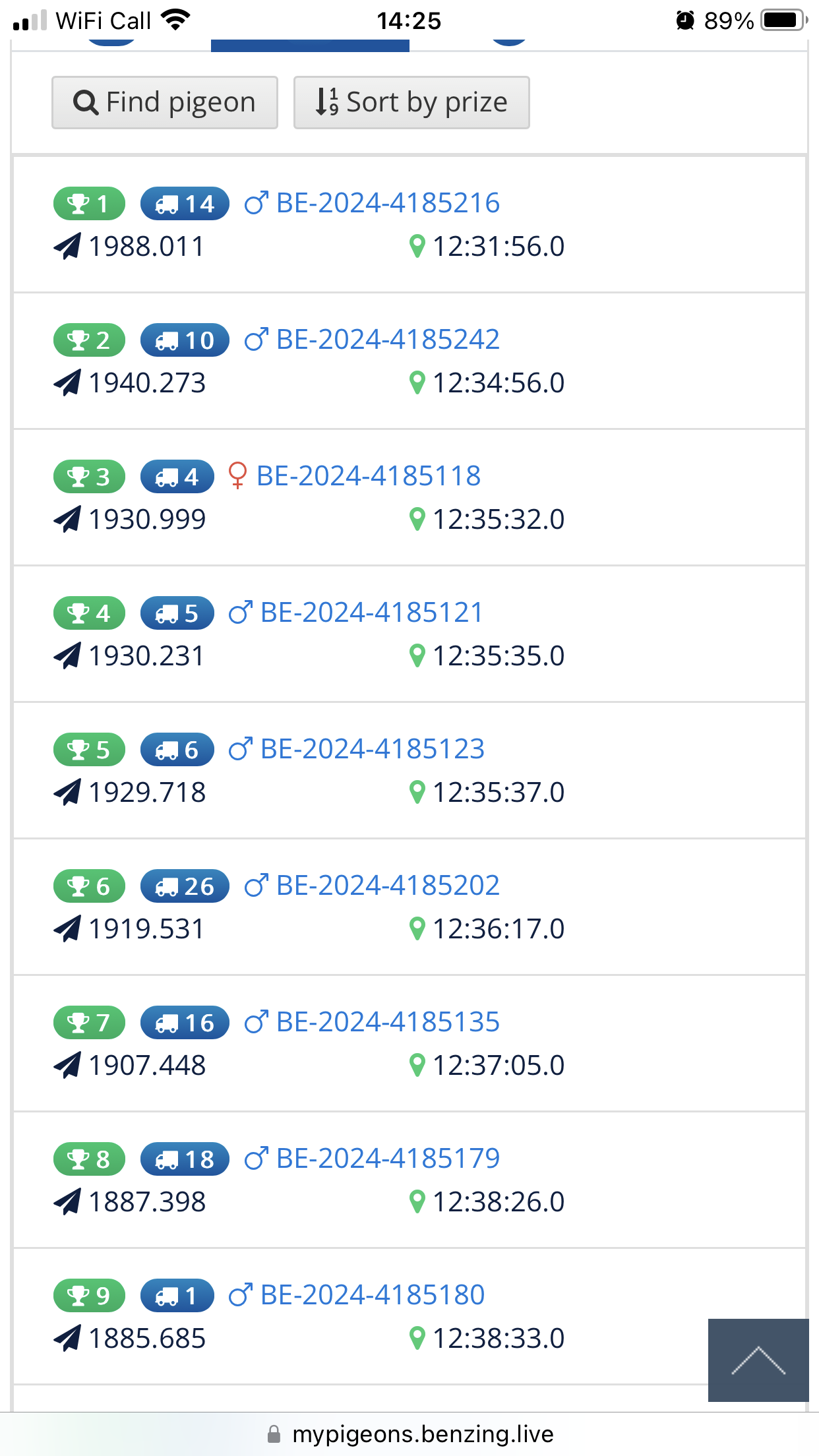Select pigeon BE-2024-4185121
Viewport: 819px width, 1456px height.
[x=372, y=613]
